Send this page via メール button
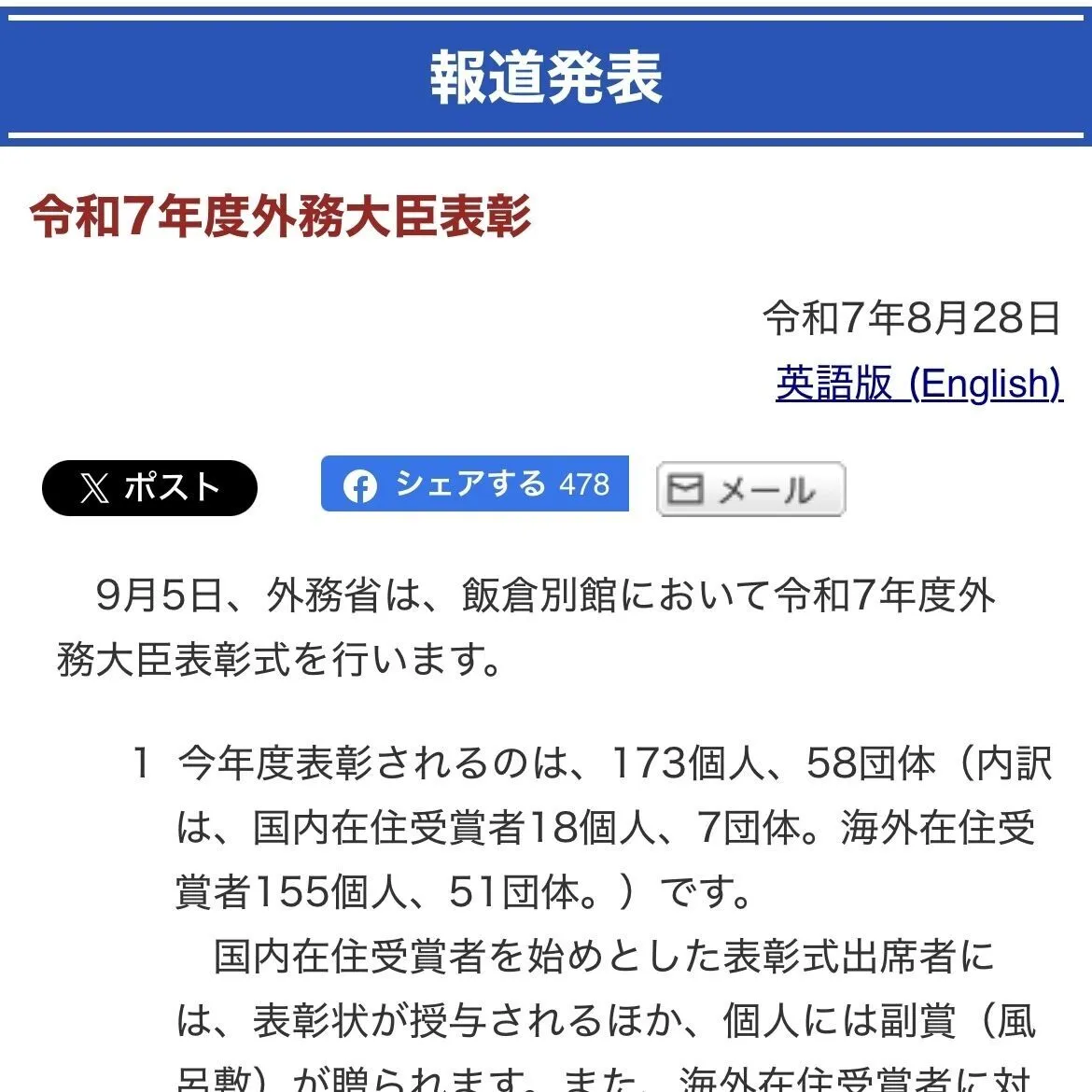The height and width of the screenshot is (1092, 1092). [750, 489]
